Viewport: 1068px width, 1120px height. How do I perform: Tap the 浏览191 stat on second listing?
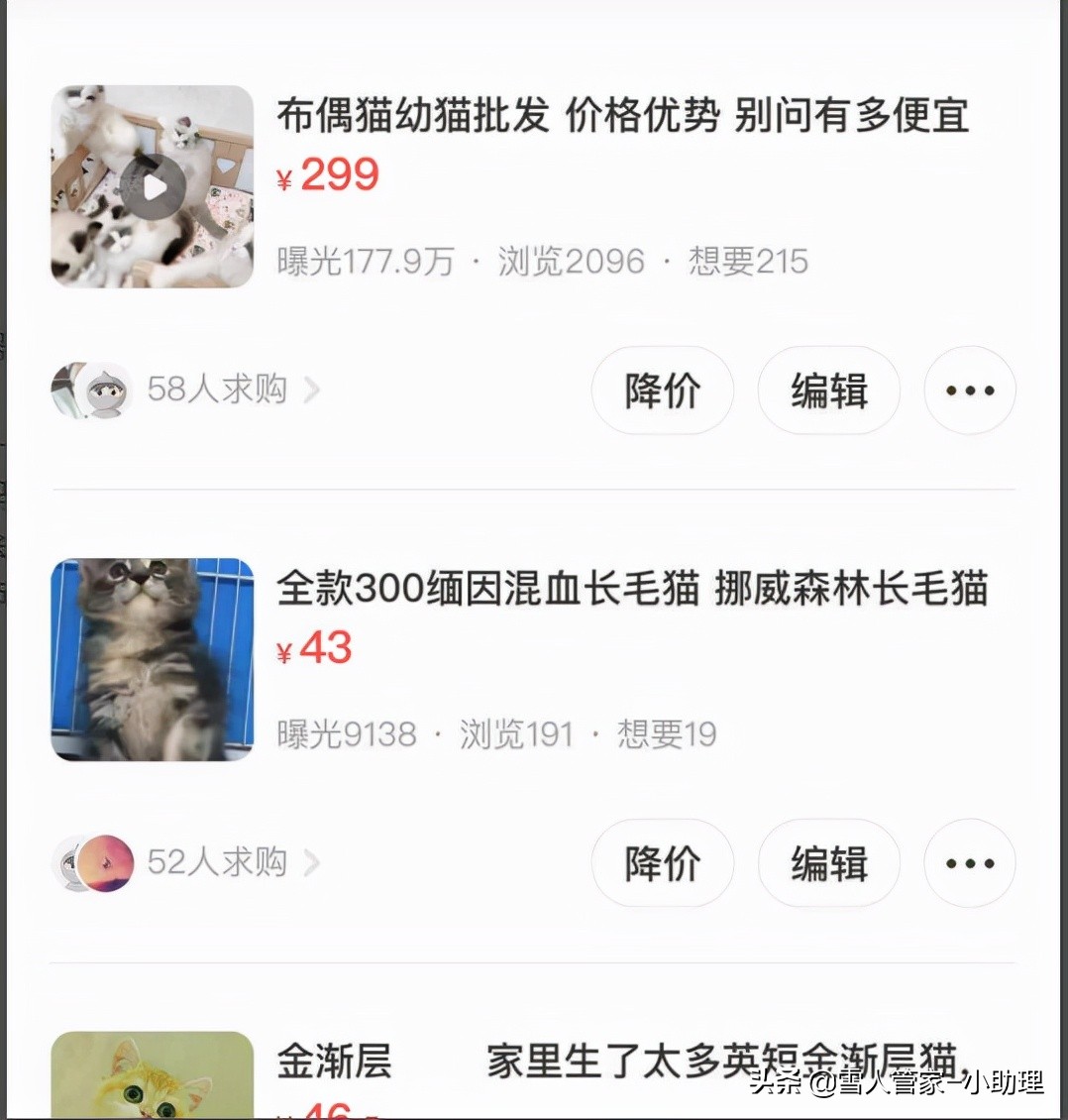(x=515, y=733)
